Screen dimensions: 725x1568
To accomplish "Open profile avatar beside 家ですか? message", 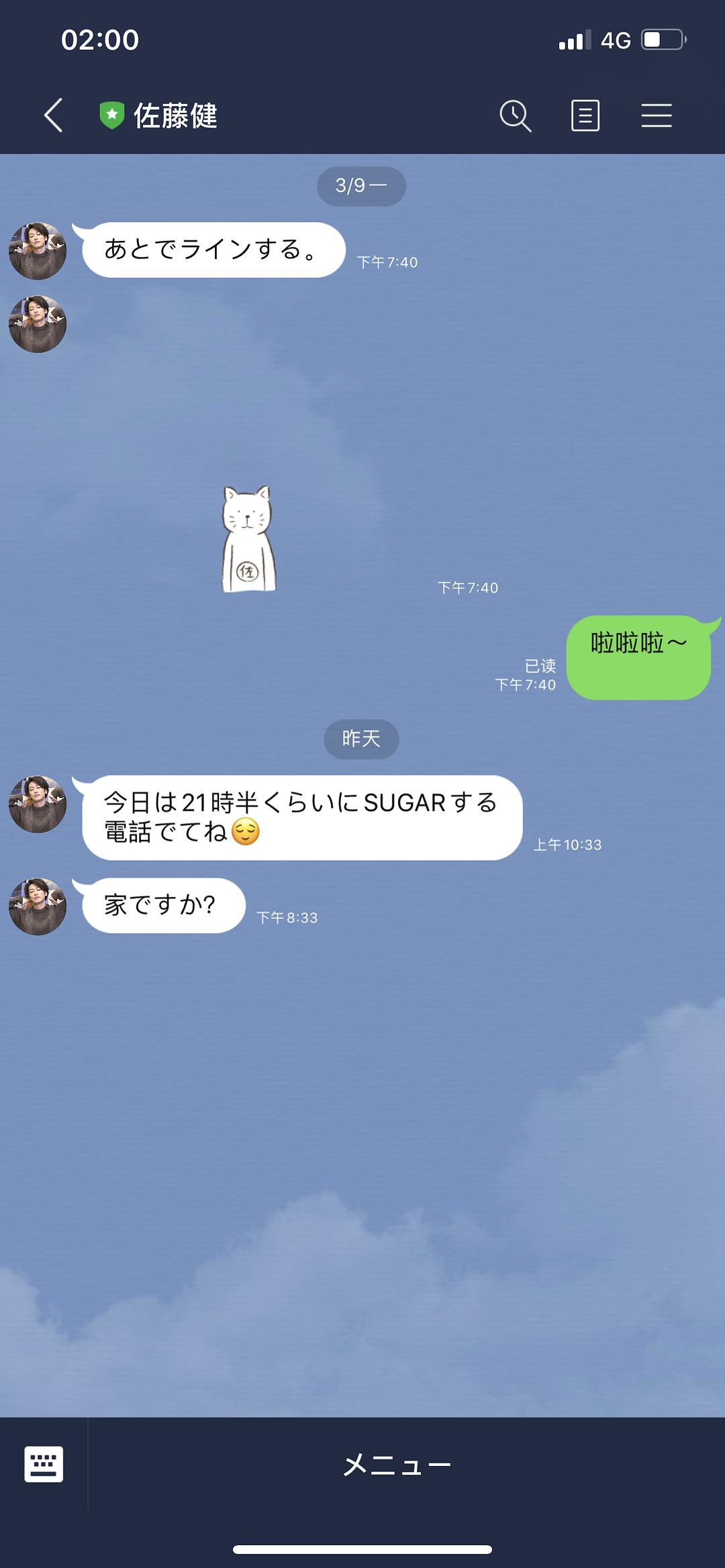I will 38,906.
